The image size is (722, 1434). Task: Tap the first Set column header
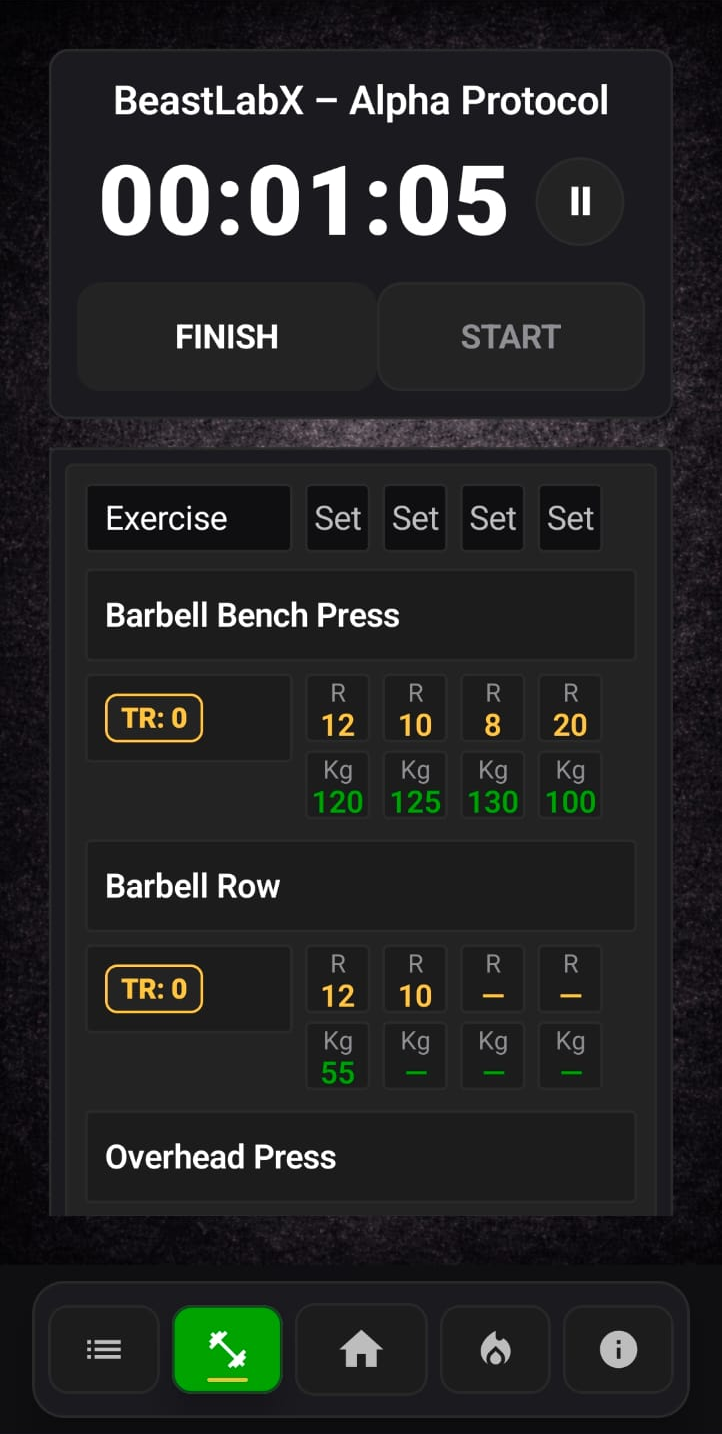point(337,517)
